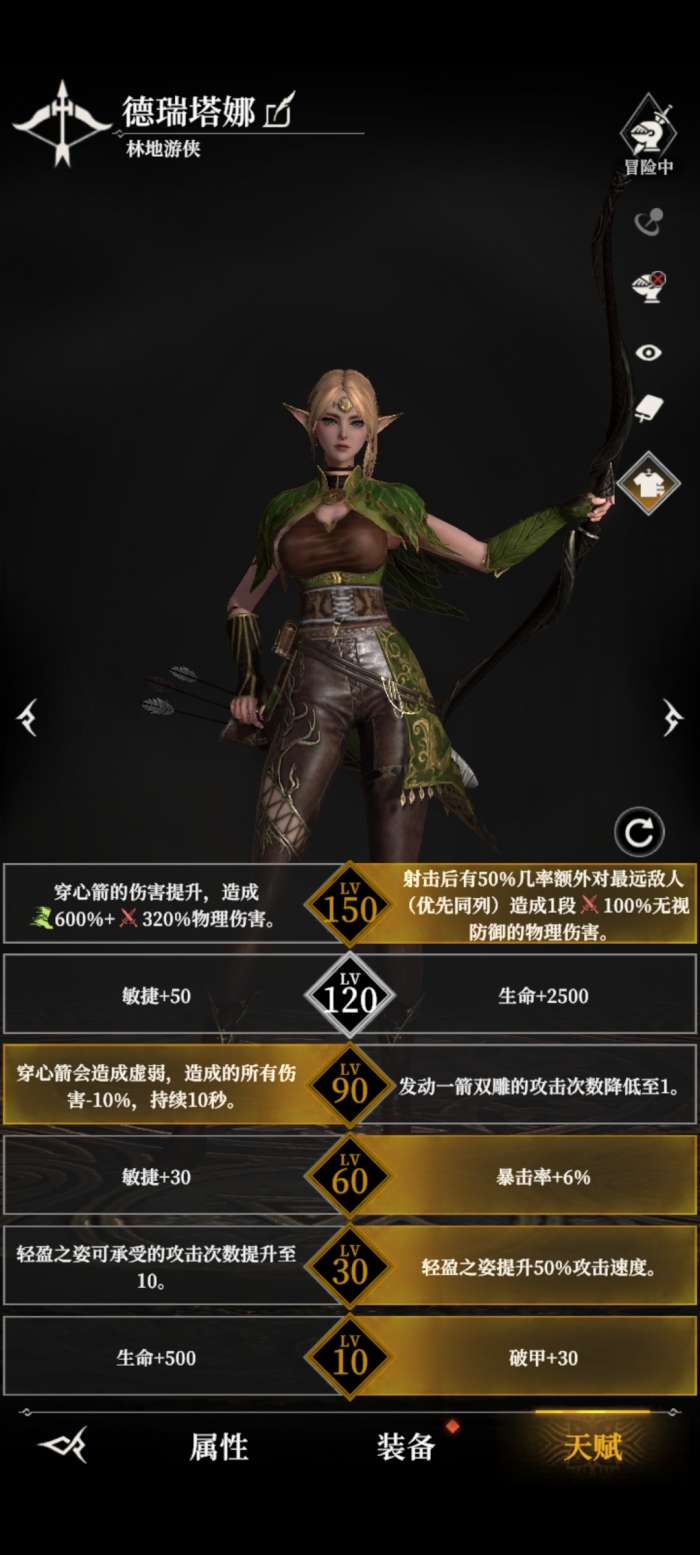Switch to the 属性 tab
Image resolution: width=700 pixels, height=1555 pixels.
pyautogui.click(x=219, y=1446)
